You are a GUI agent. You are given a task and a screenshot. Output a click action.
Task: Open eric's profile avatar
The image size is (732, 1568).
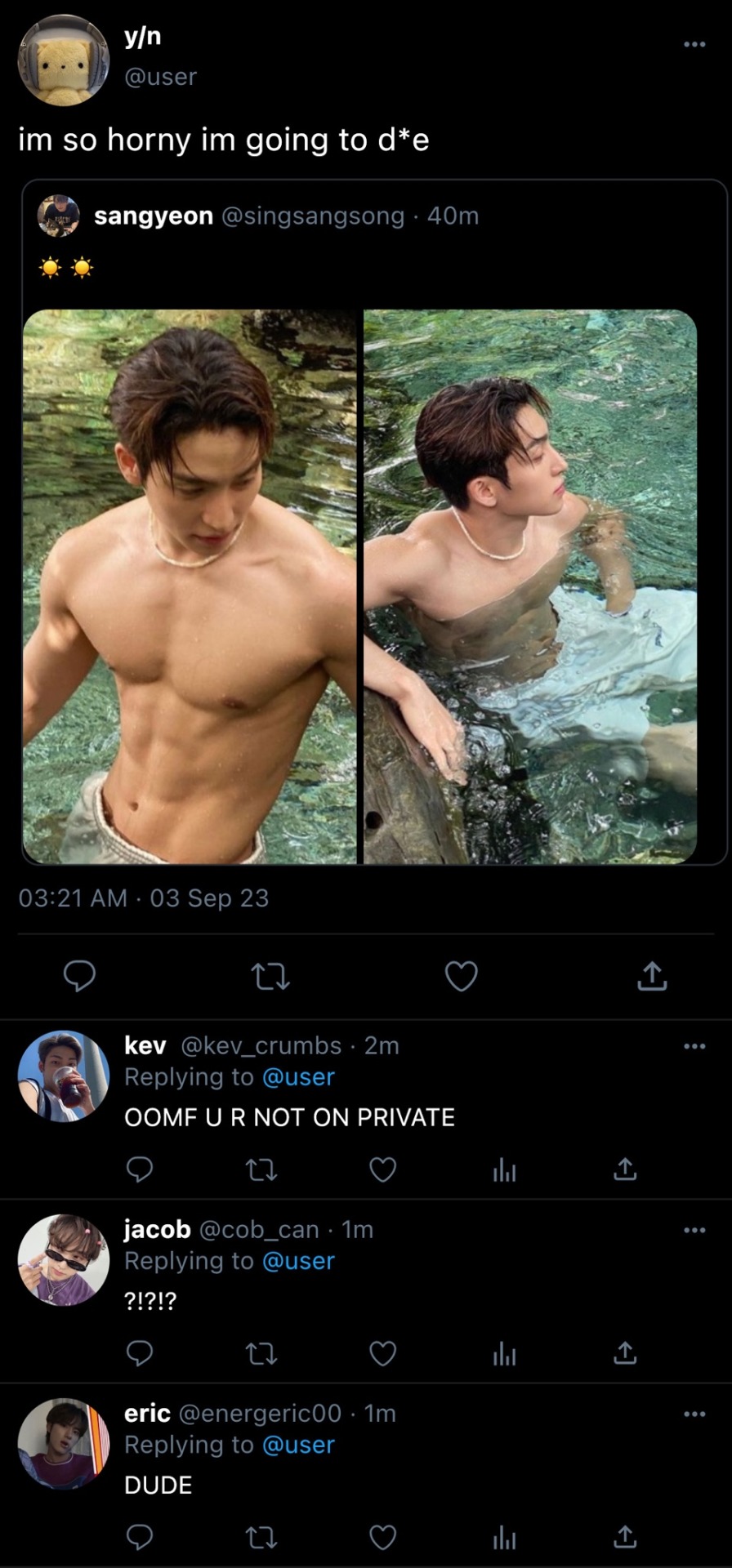pos(63,1443)
